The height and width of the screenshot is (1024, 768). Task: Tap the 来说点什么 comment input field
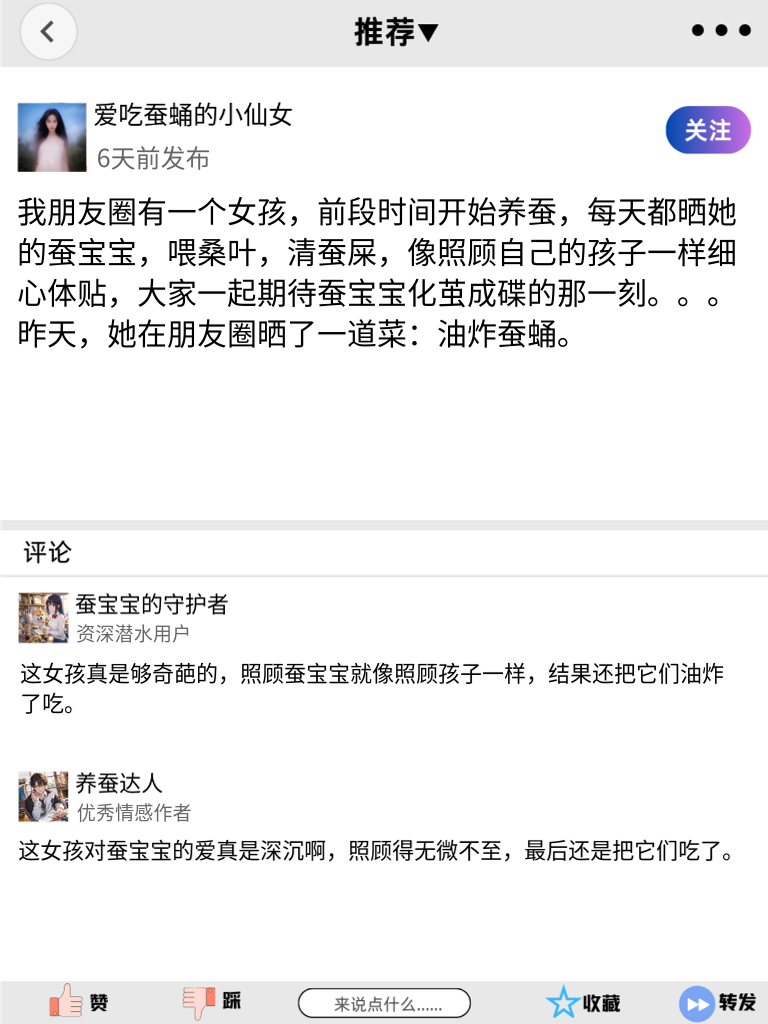385,1001
